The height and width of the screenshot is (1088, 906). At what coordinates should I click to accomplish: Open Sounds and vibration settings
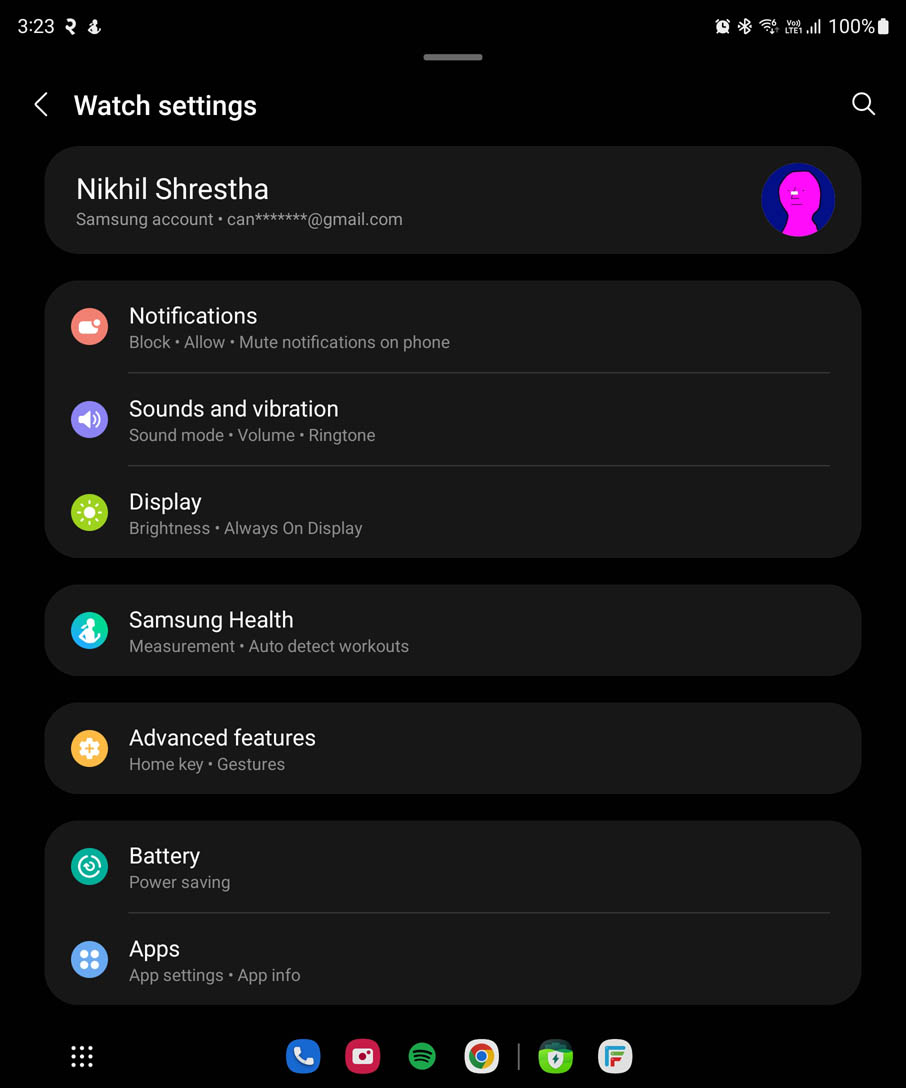click(x=452, y=420)
